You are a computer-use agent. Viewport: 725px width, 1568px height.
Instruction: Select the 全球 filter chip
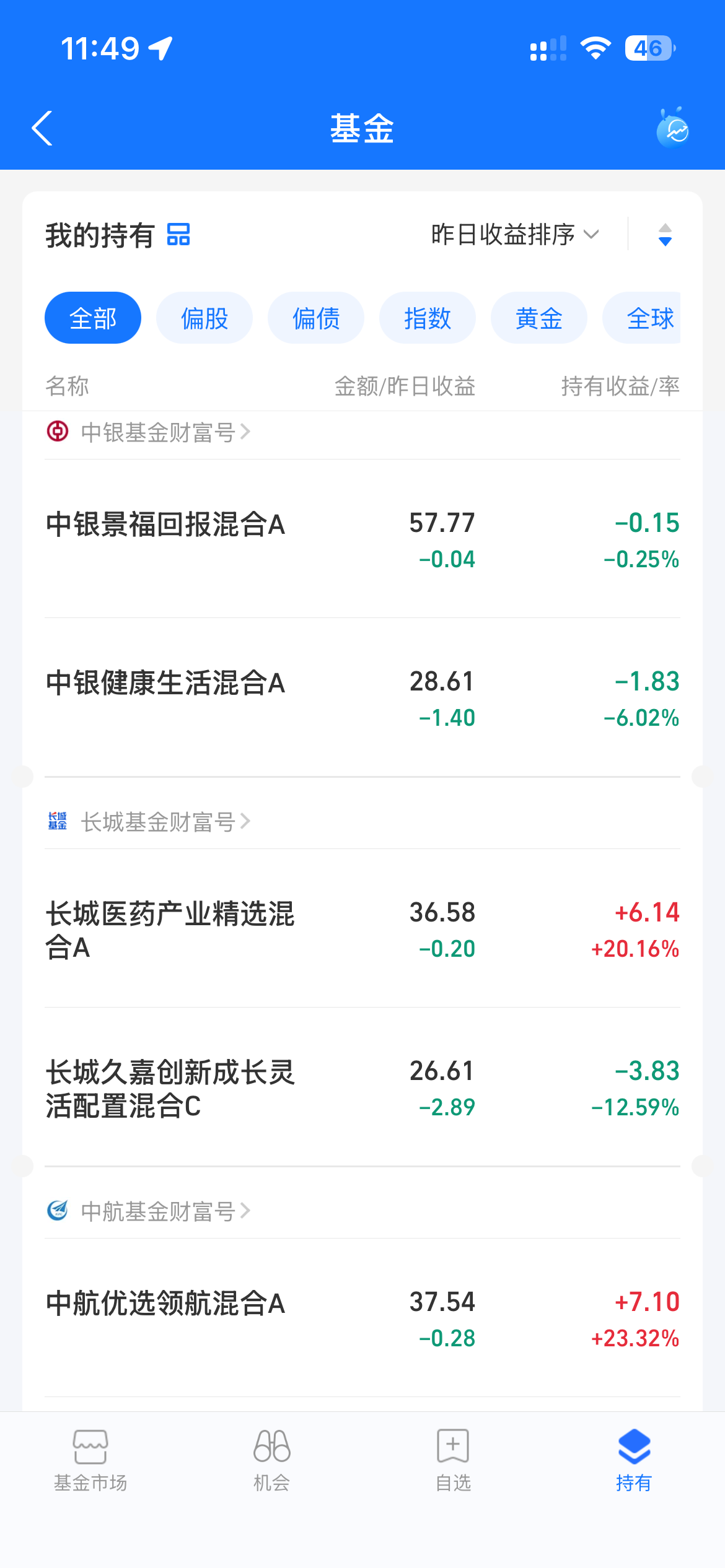click(642, 318)
